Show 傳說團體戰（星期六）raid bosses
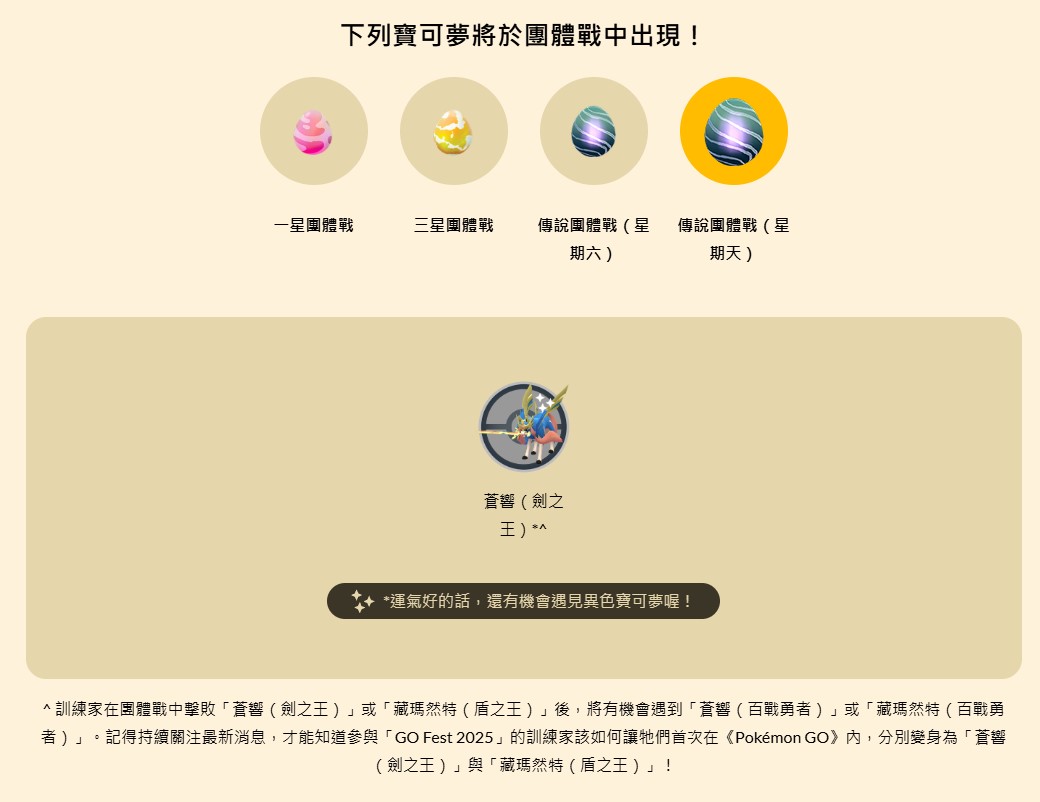Image resolution: width=1040 pixels, height=802 pixels. pyautogui.click(x=593, y=132)
